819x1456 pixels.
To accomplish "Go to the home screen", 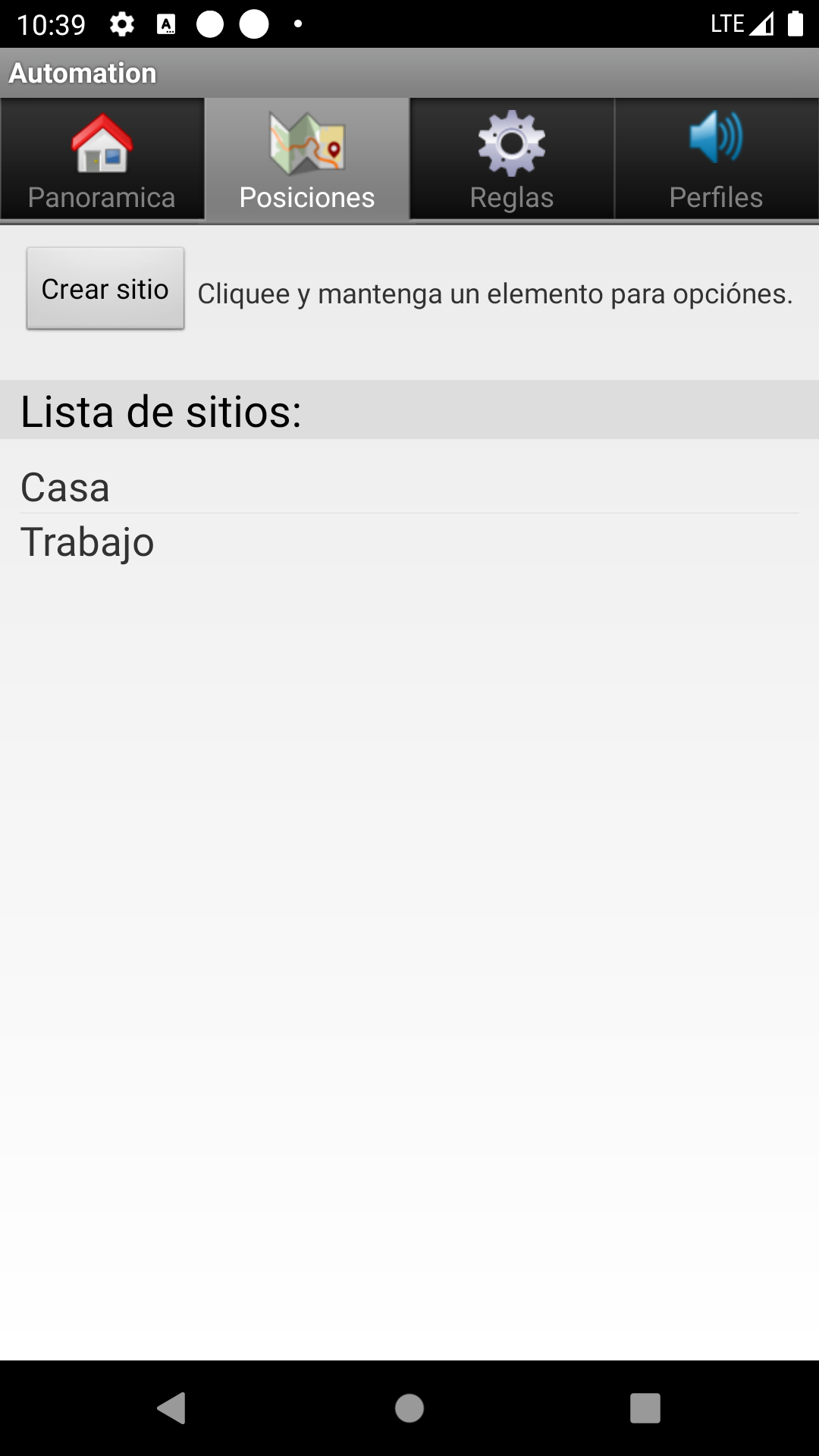I will pyautogui.click(x=409, y=1408).
